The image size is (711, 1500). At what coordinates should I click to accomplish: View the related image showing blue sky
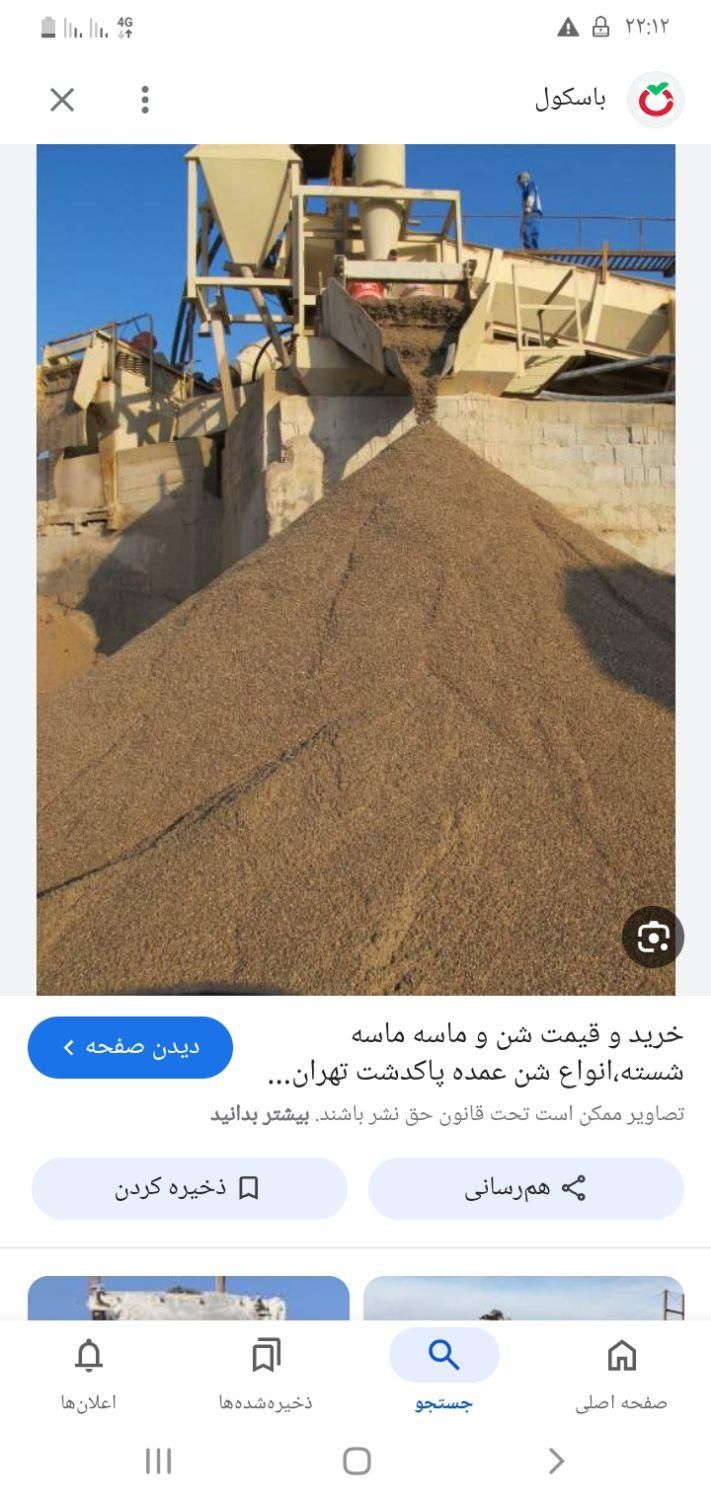[x=524, y=1298]
